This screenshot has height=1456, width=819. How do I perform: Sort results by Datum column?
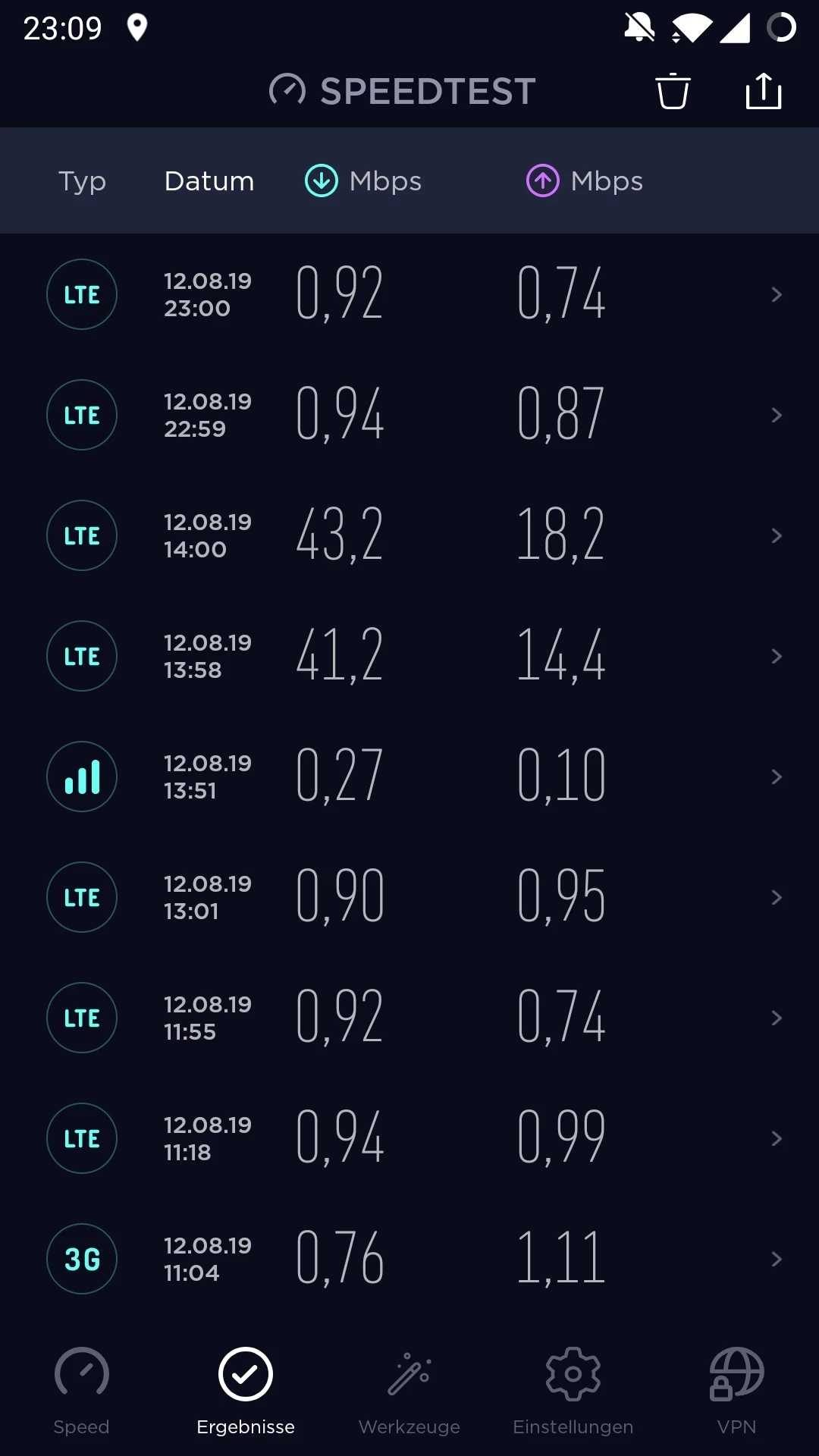pyautogui.click(x=209, y=181)
